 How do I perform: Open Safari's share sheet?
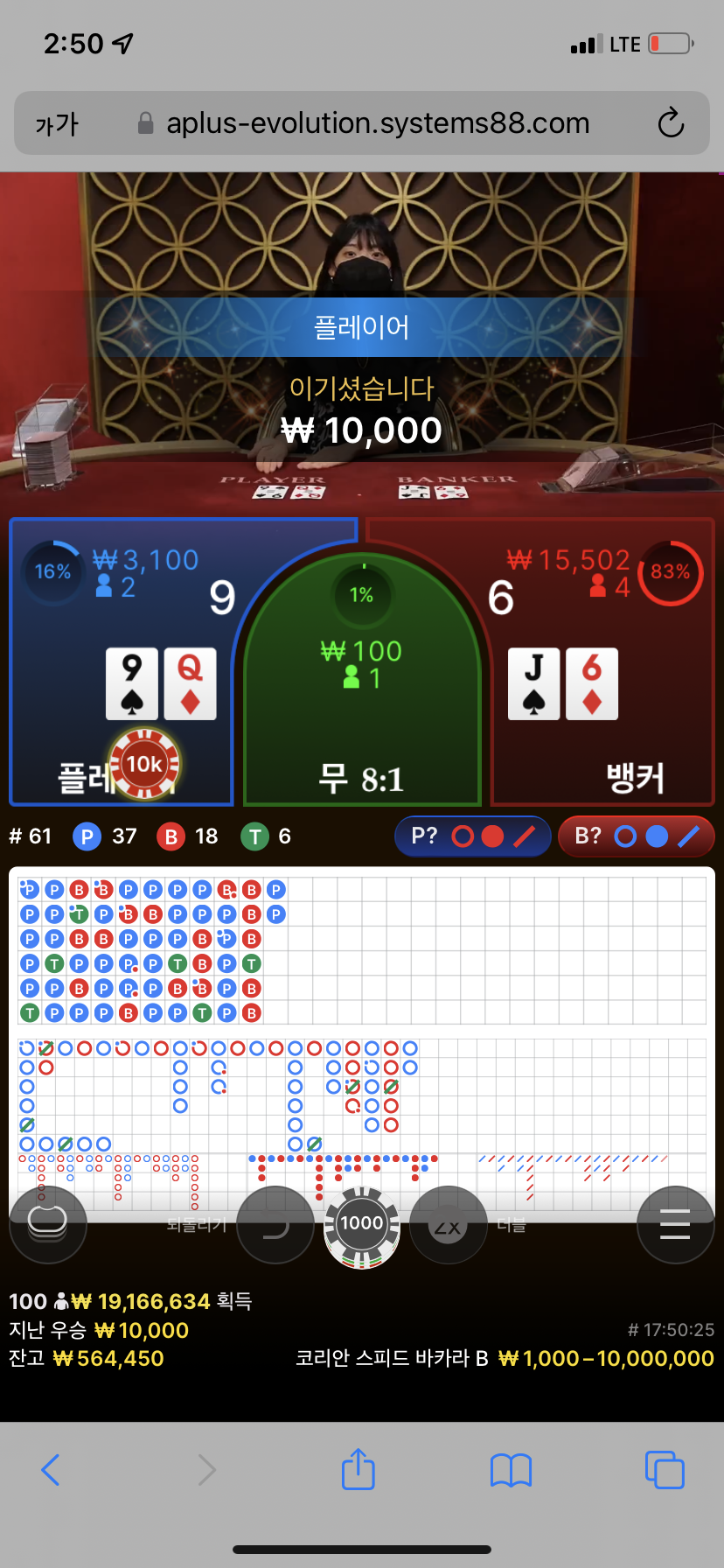click(359, 1468)
